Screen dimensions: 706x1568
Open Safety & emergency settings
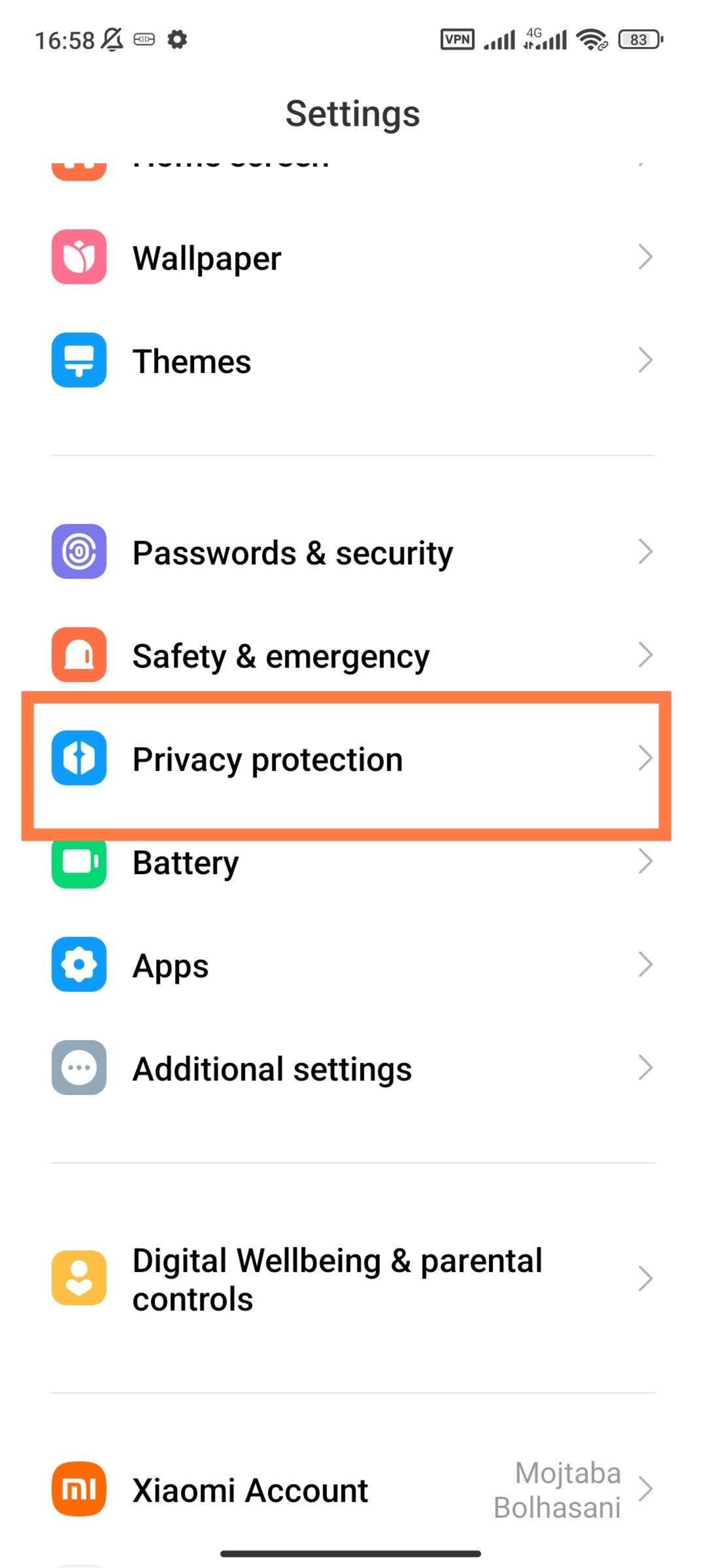point(352,655)
